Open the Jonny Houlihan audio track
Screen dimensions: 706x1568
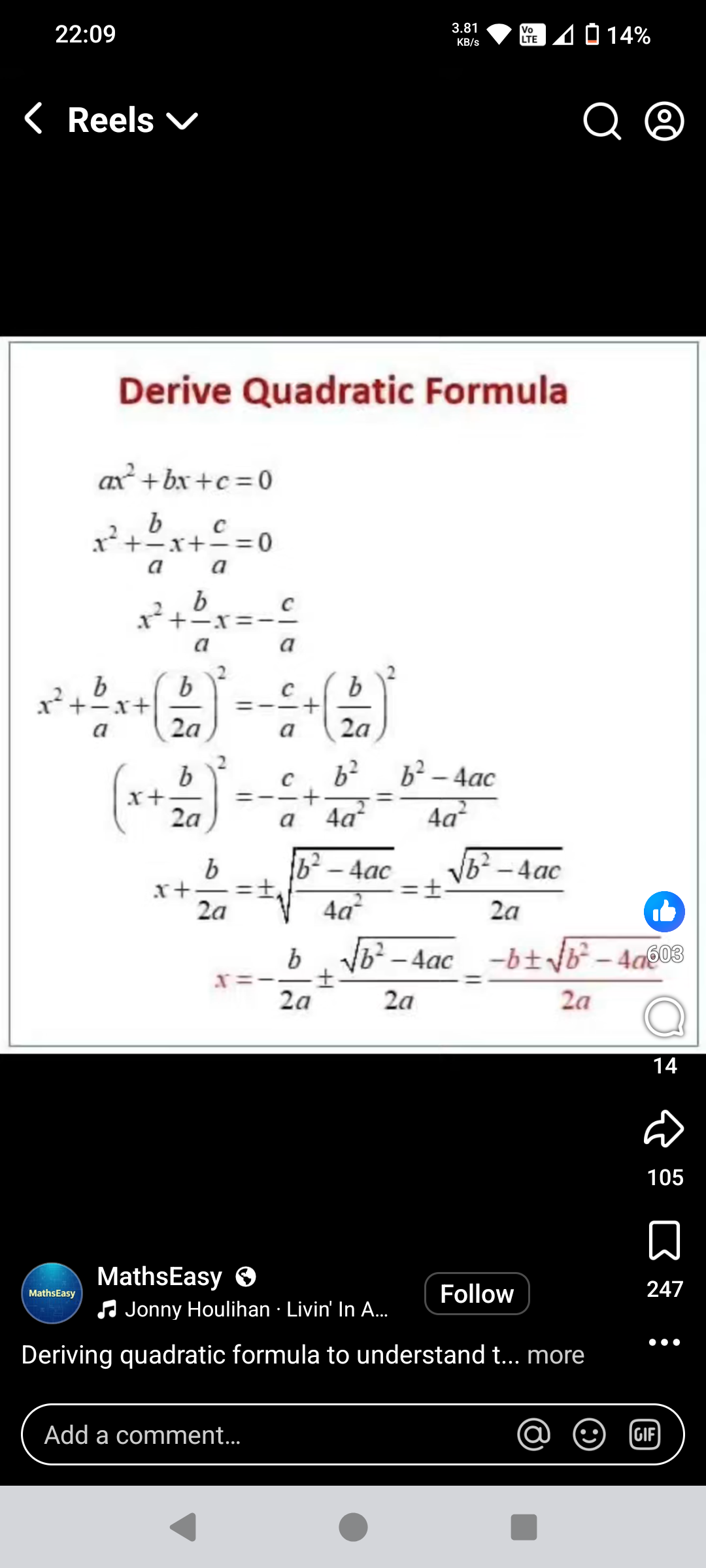[243, 1309]
